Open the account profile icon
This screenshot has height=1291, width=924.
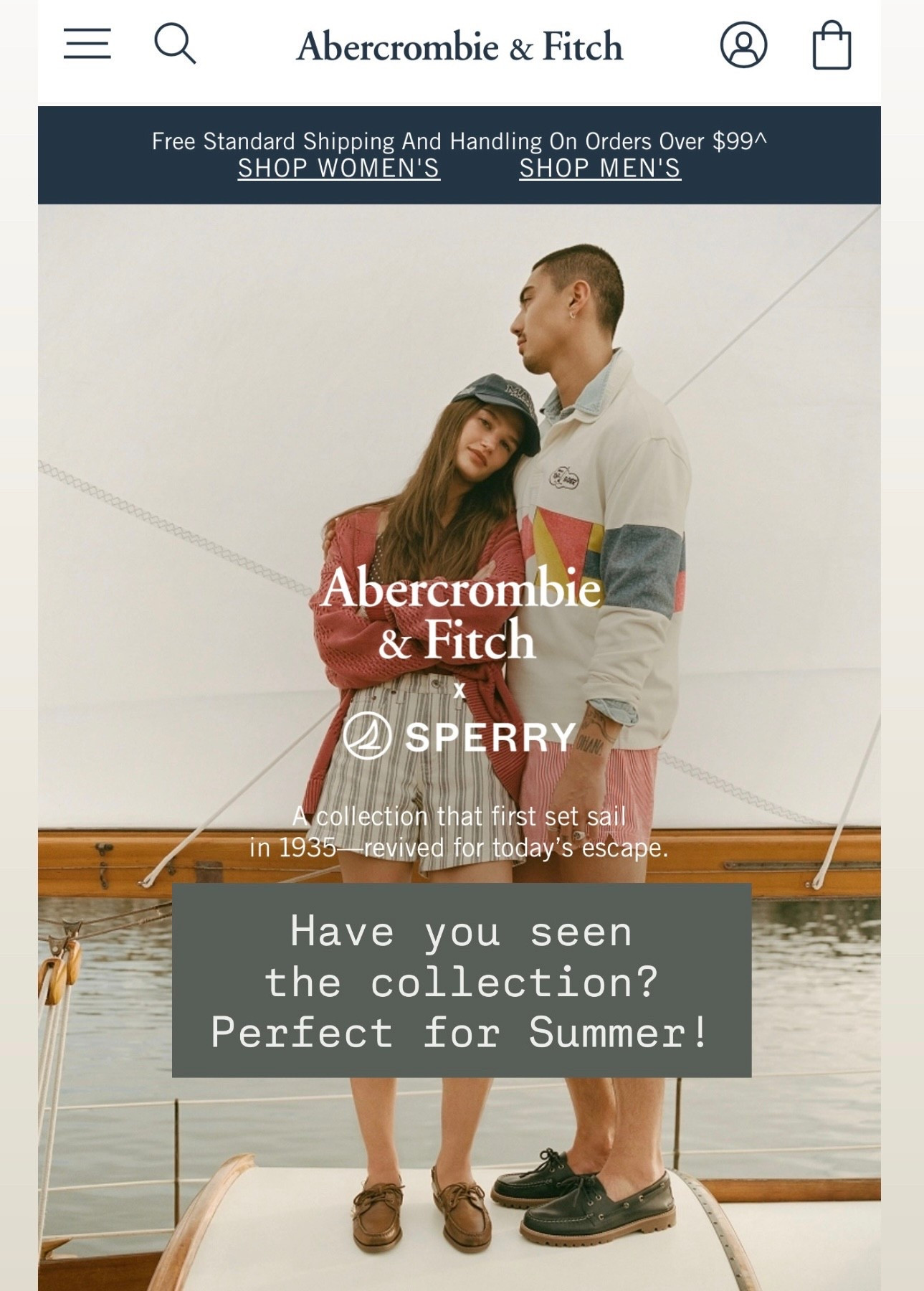tap(746, 45)
